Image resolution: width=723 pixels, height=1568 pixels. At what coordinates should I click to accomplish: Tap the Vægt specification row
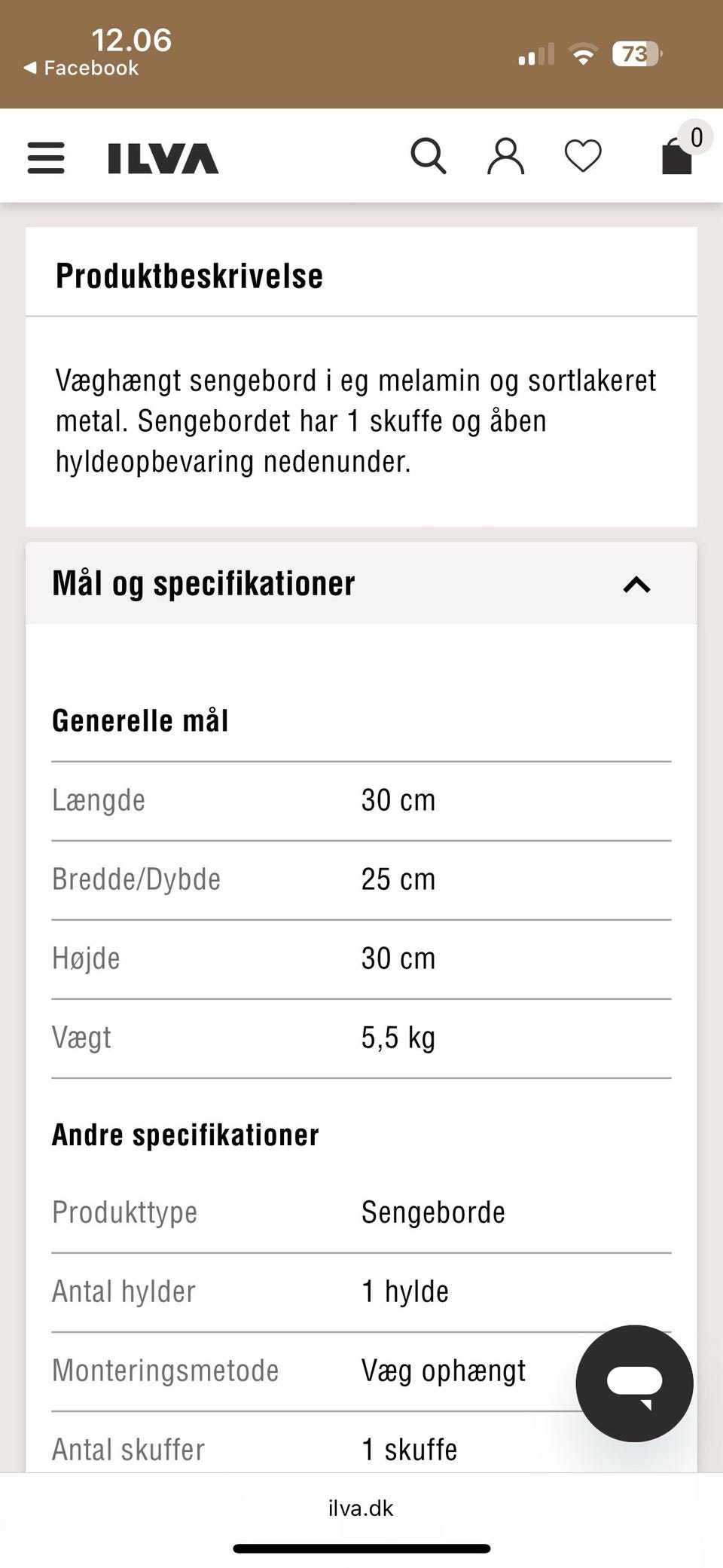361,1037
